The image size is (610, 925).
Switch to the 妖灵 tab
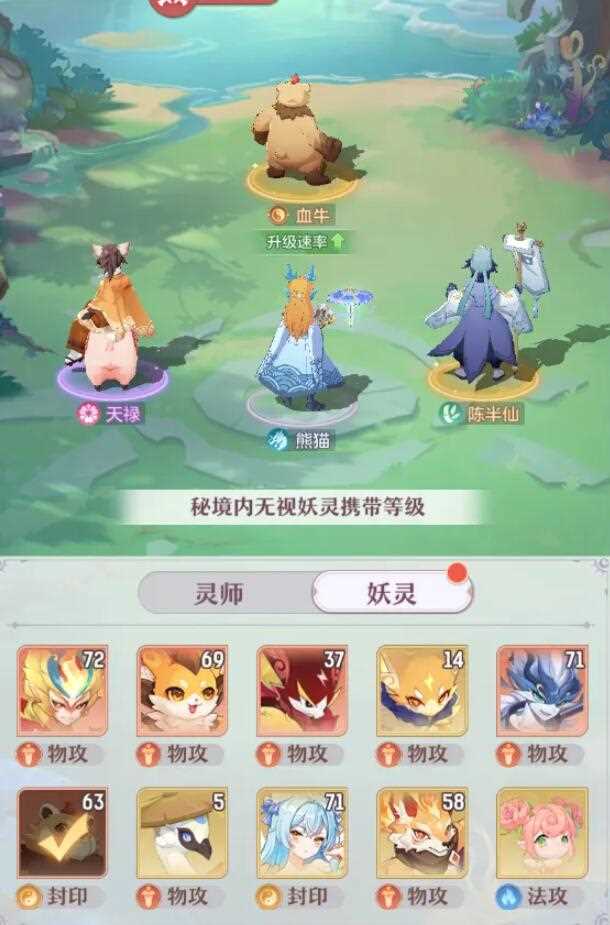coord(392,593)
